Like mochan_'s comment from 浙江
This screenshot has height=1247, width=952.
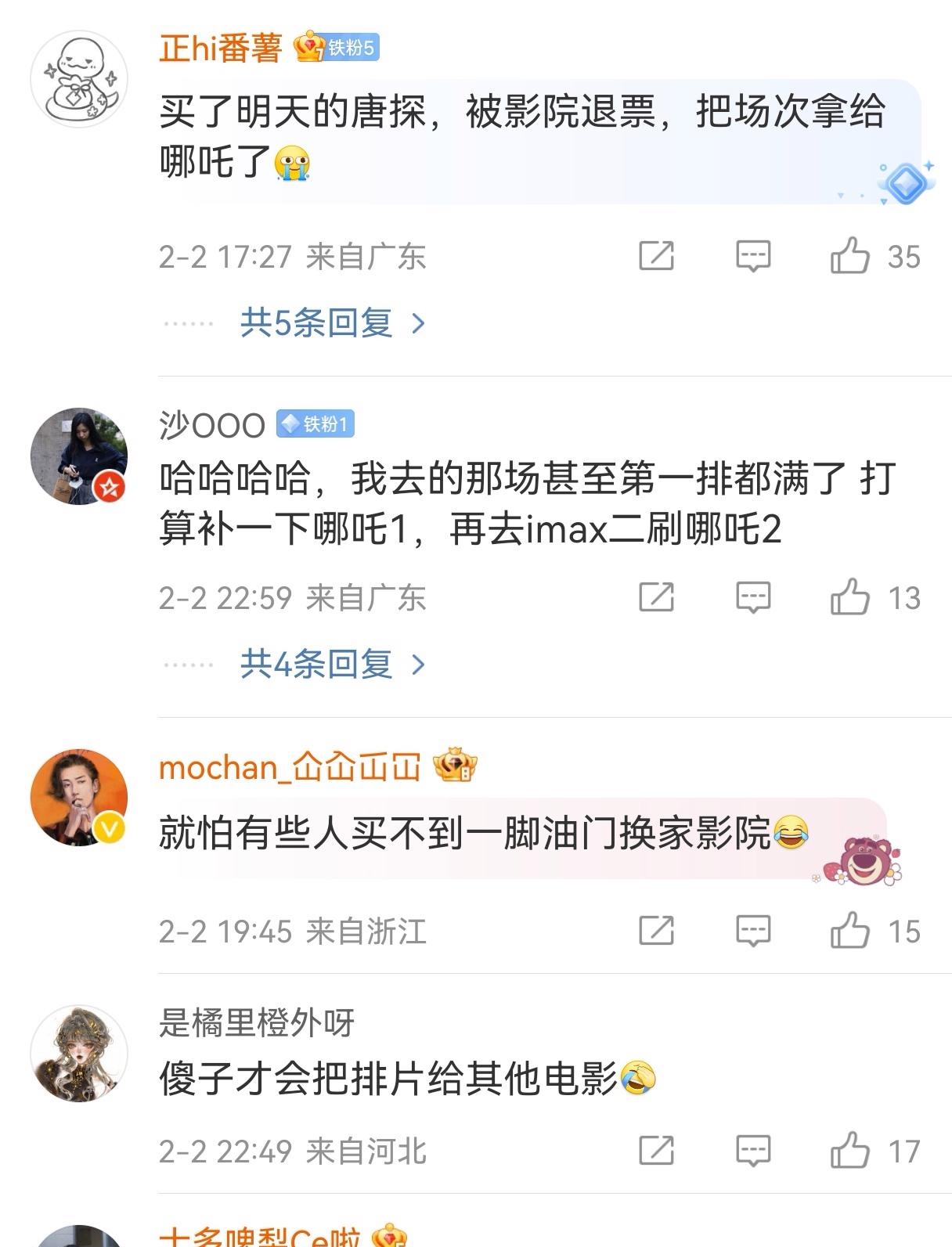pos(850,931)
